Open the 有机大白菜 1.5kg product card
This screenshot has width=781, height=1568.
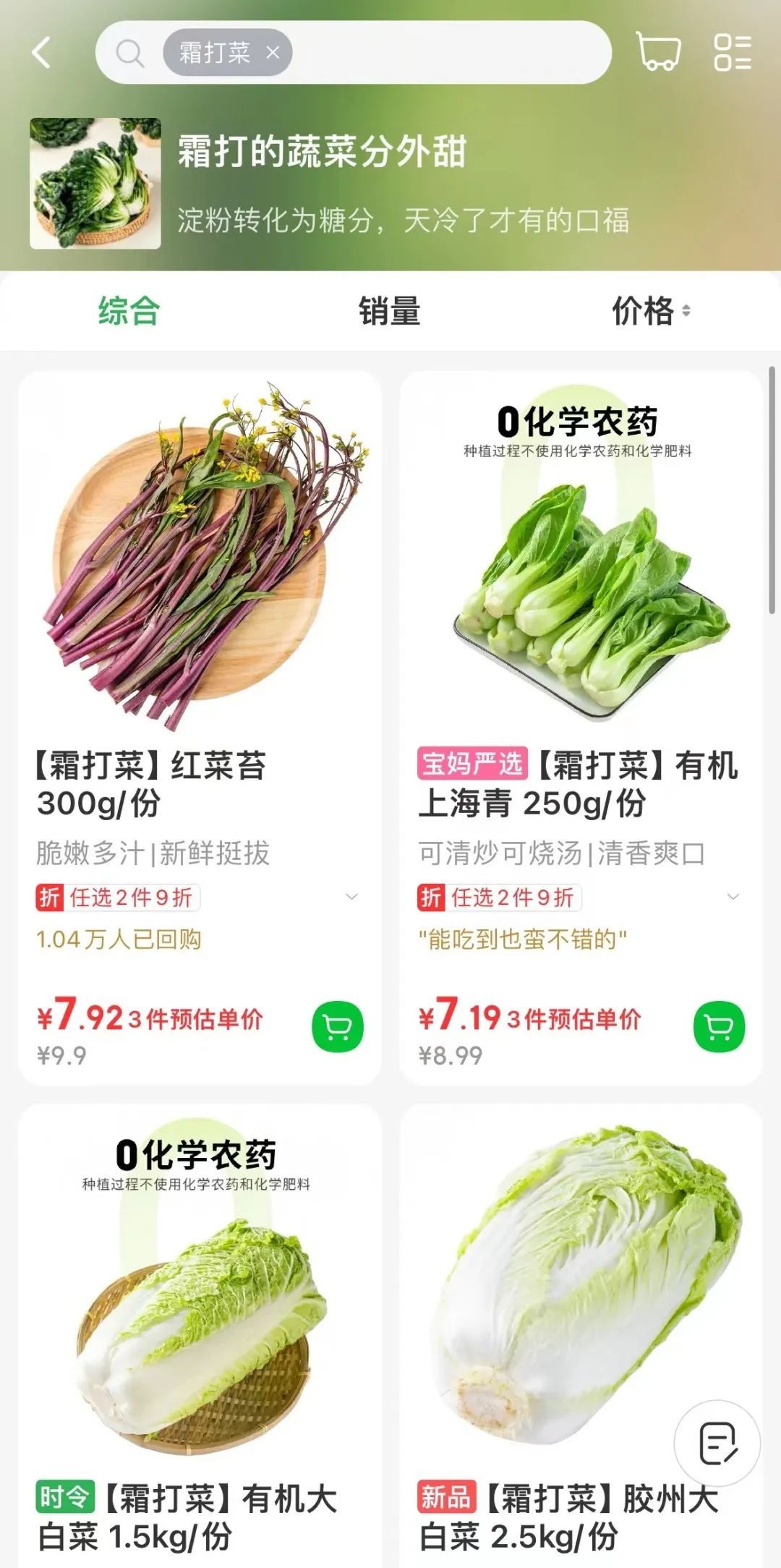(x=200, y=1302)
